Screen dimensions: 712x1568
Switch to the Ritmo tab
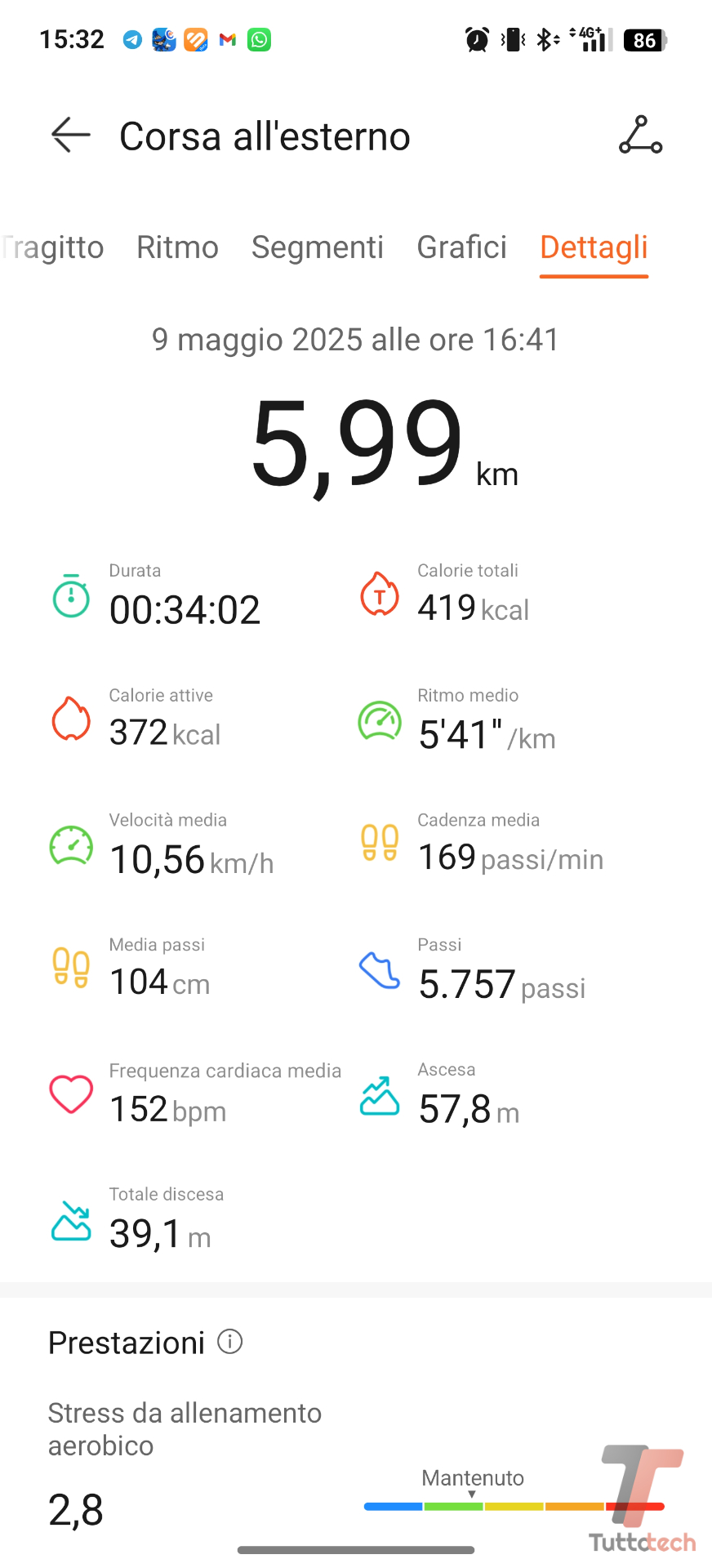(x=177, y=247)
